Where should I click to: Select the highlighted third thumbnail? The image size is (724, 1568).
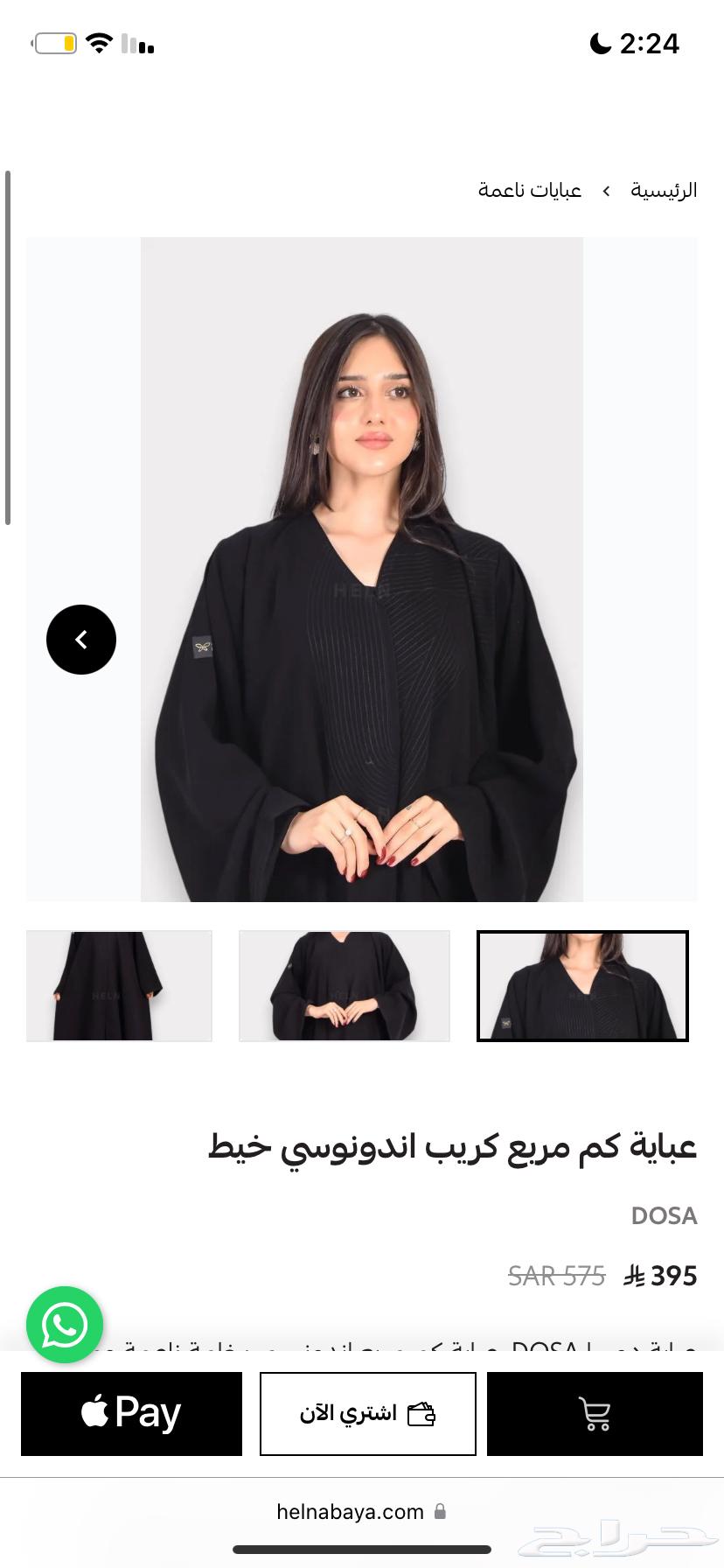pyautogui.click(x=581, y=984)
